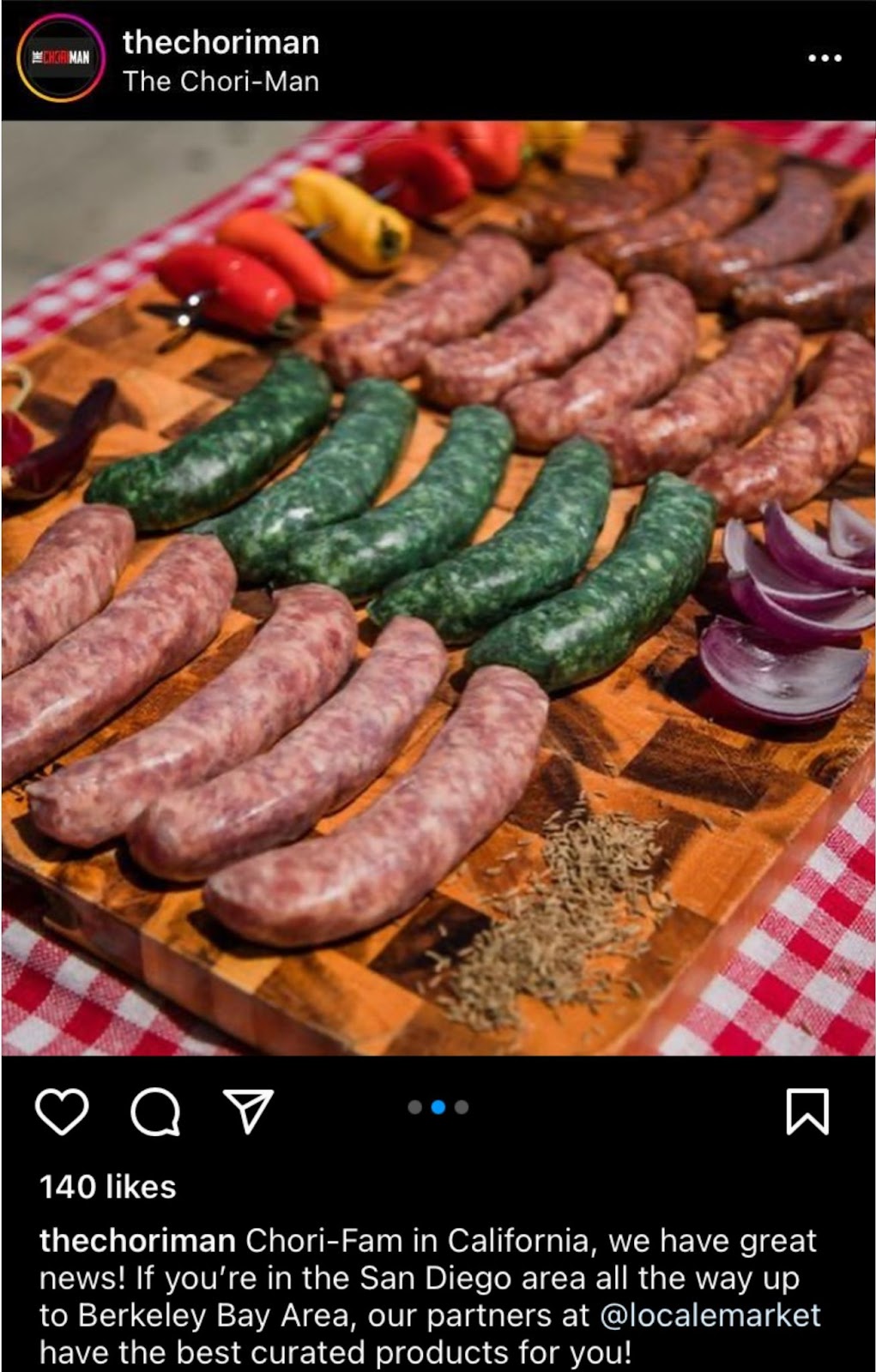Viewport: 876px width, 1372px height.
Task: Open comments on this post
Action: point(155,1112)
